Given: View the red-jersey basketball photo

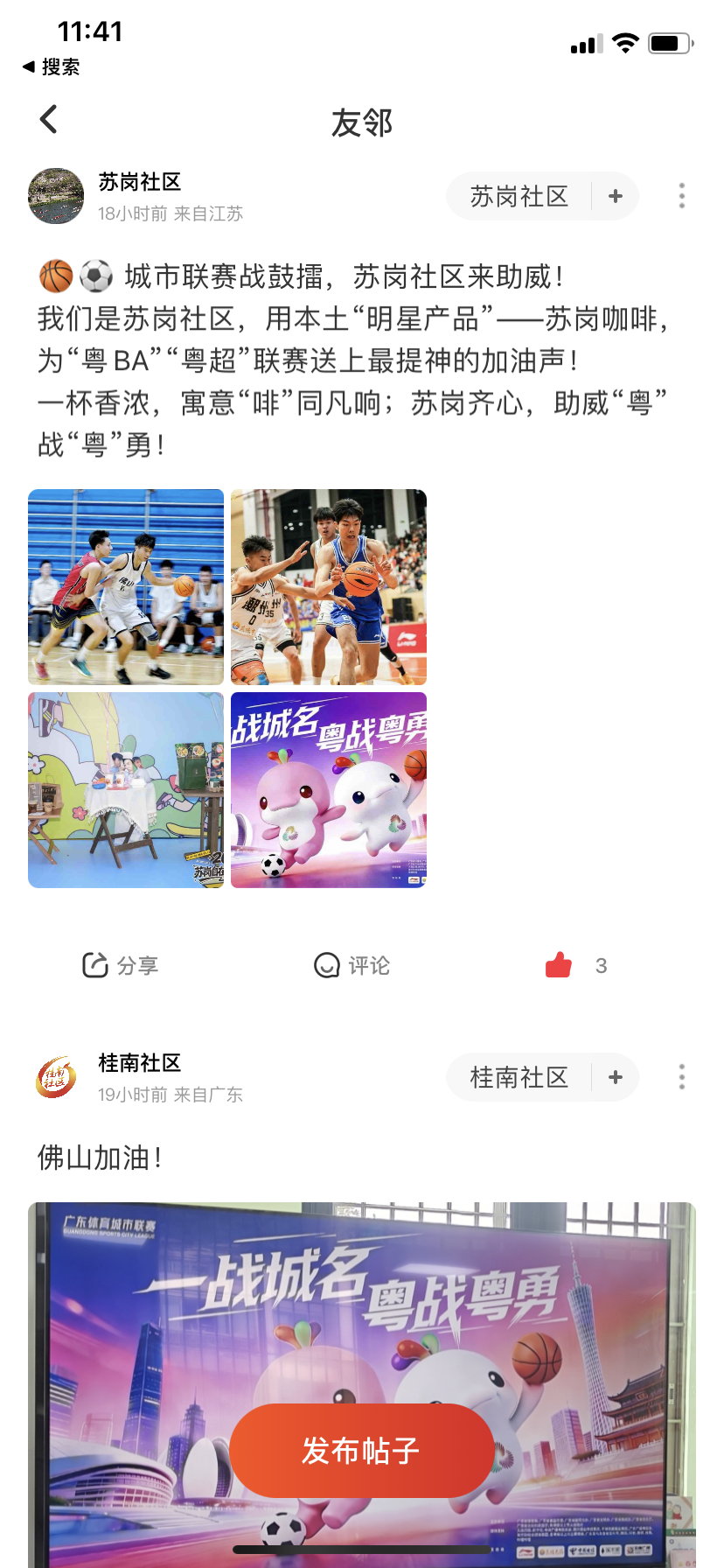Looking at the screenshot, I should point(126,587).
